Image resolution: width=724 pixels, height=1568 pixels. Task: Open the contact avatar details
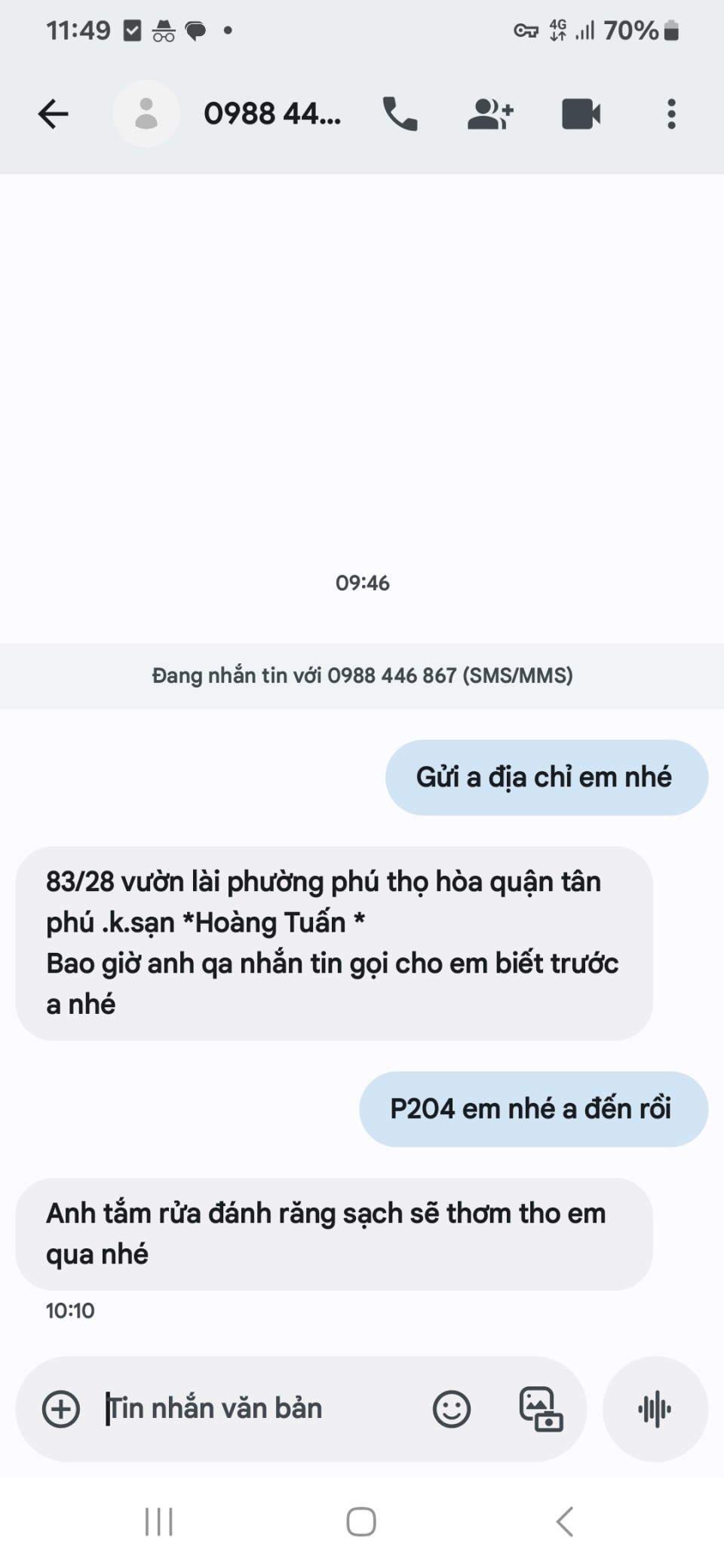[x=146, y=115]
